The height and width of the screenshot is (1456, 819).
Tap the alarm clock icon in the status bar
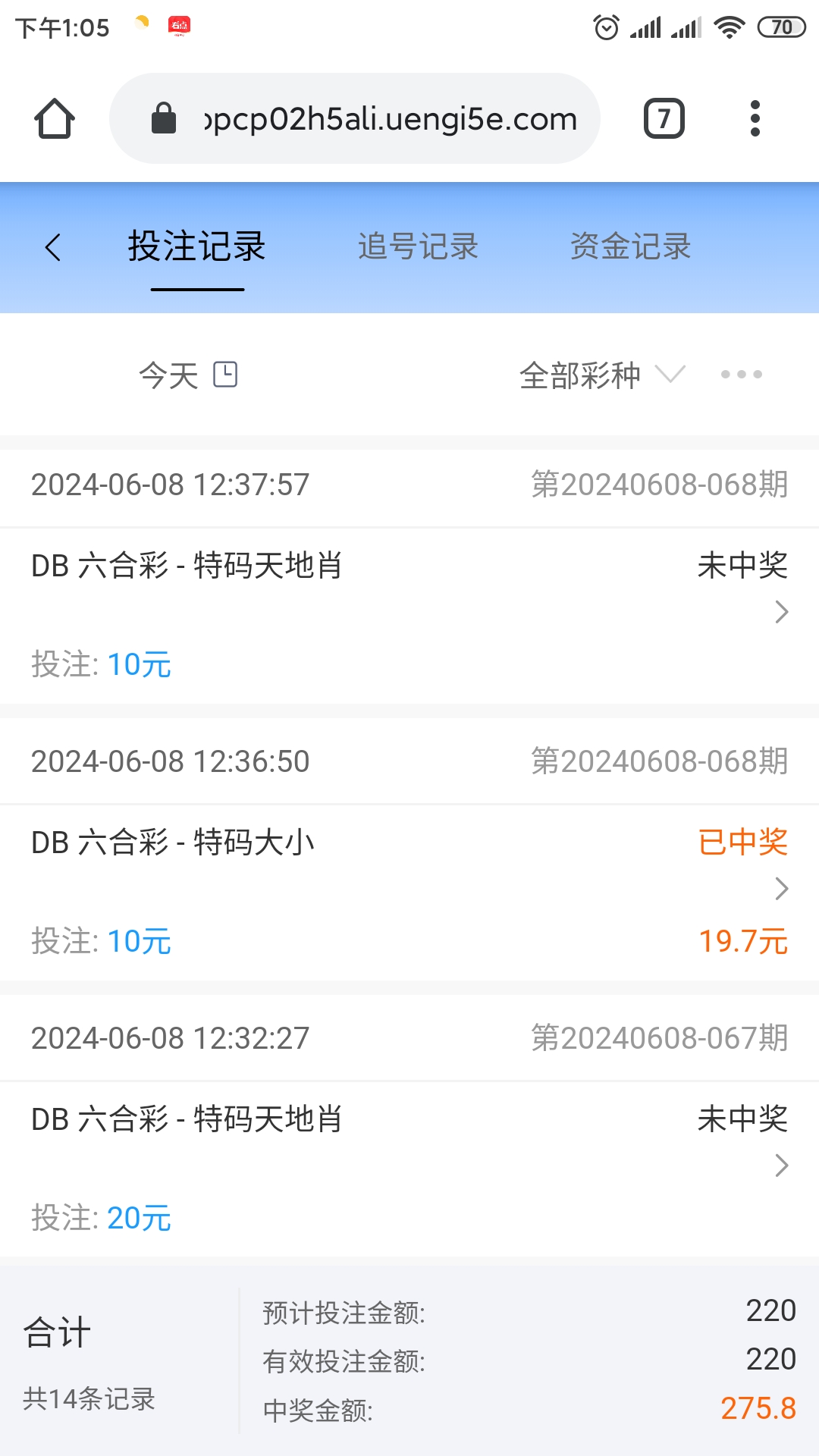[x=607, y=25]
